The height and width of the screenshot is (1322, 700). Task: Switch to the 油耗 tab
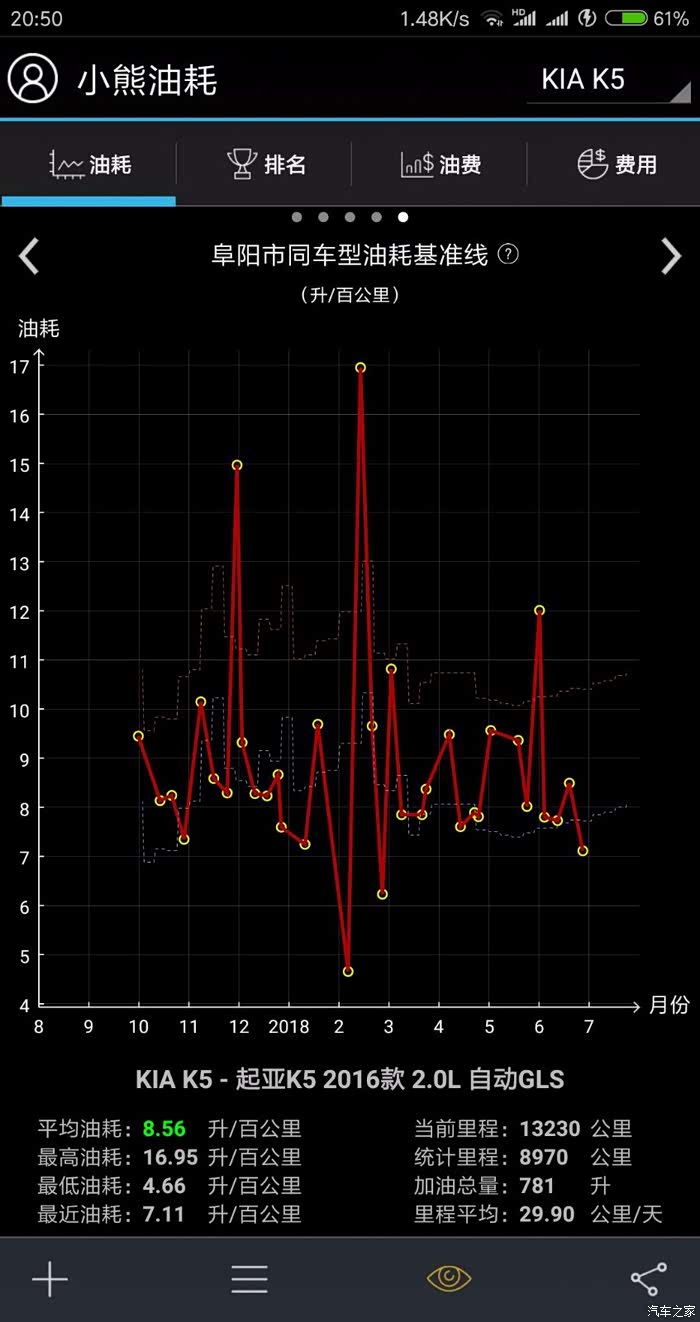click(x=90, y=164)
